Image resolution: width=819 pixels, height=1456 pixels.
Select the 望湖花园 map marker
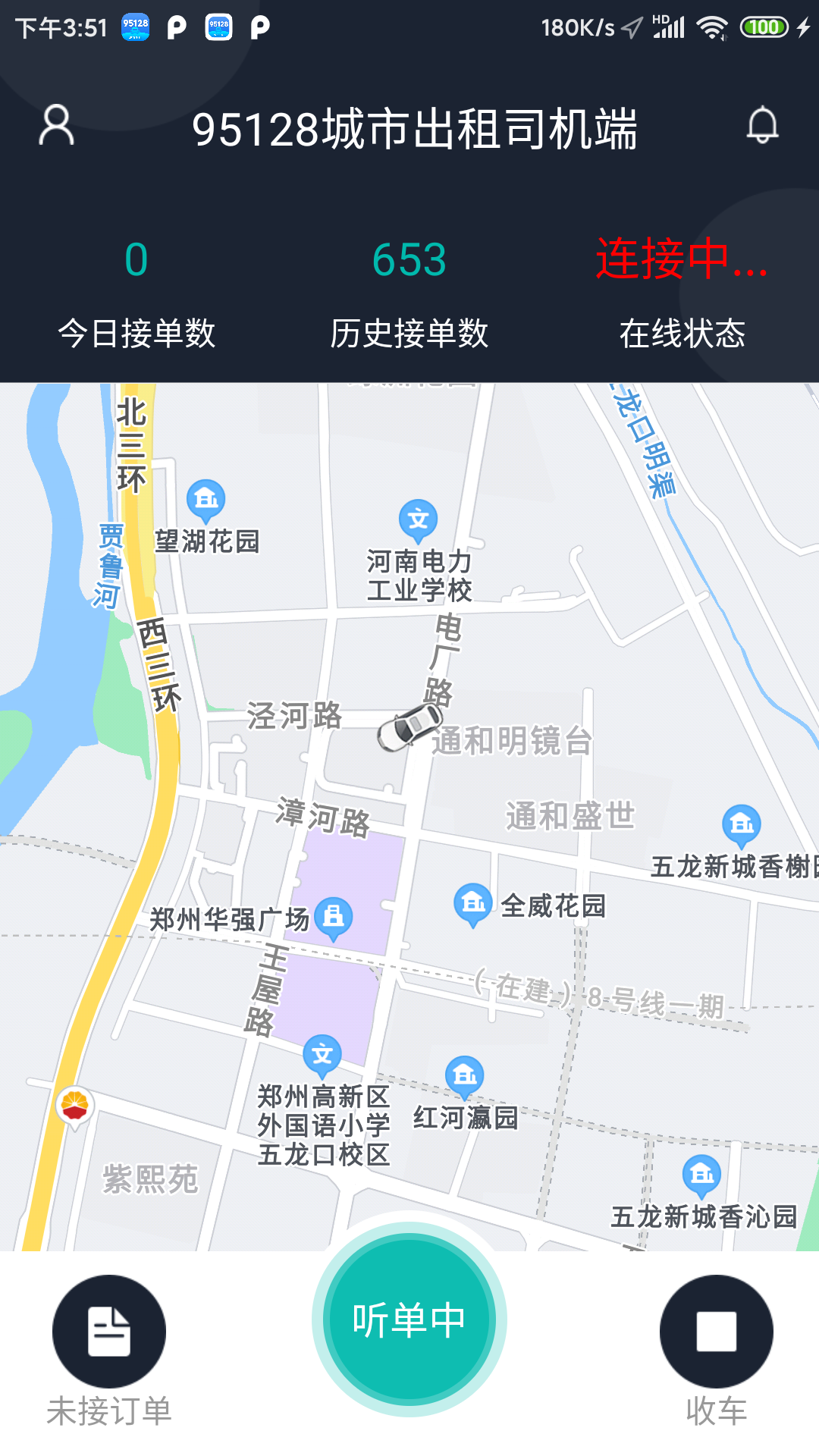pos(206,498)
